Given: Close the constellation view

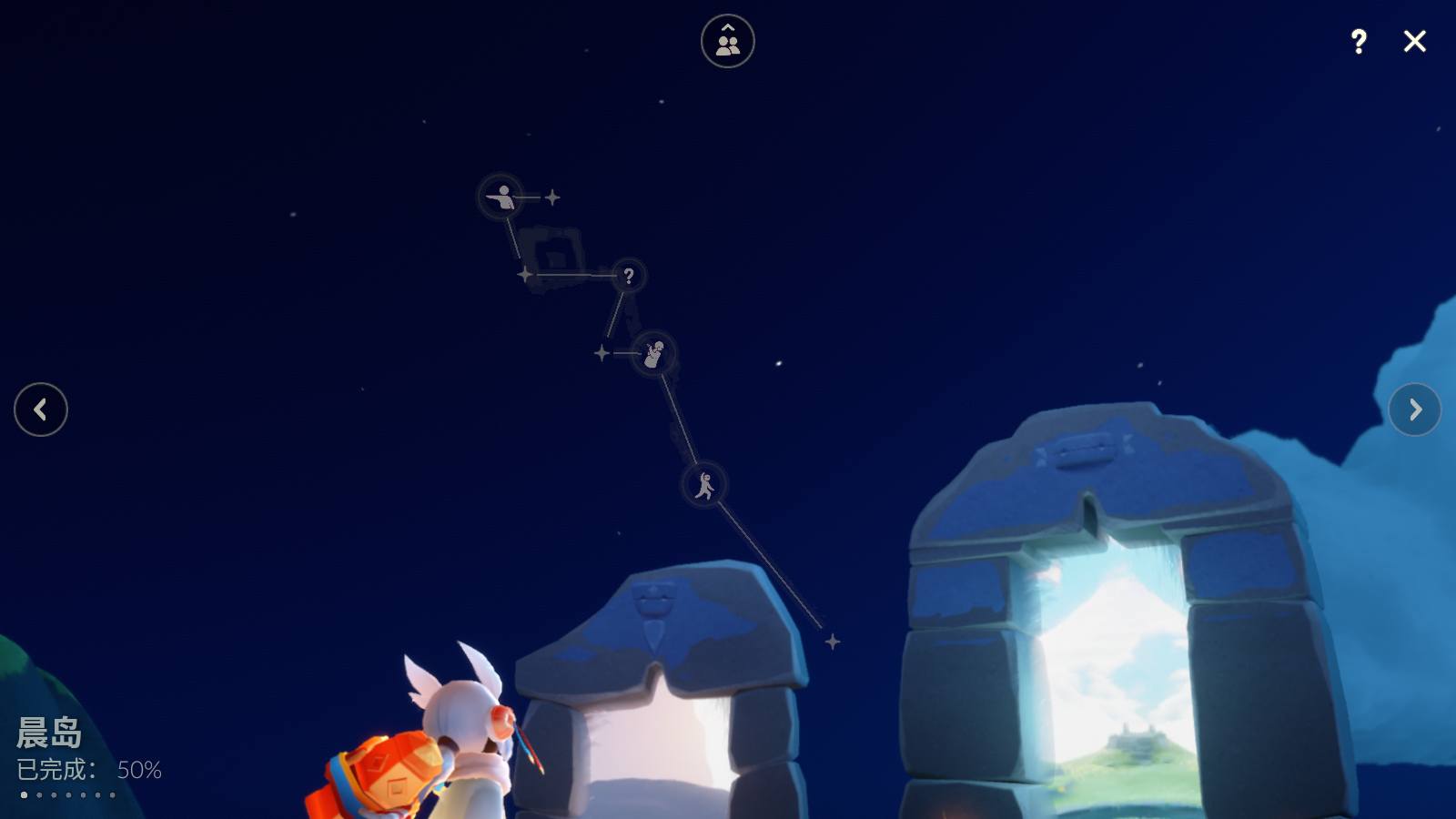Looking at the screenshot, I should 1414,41.
